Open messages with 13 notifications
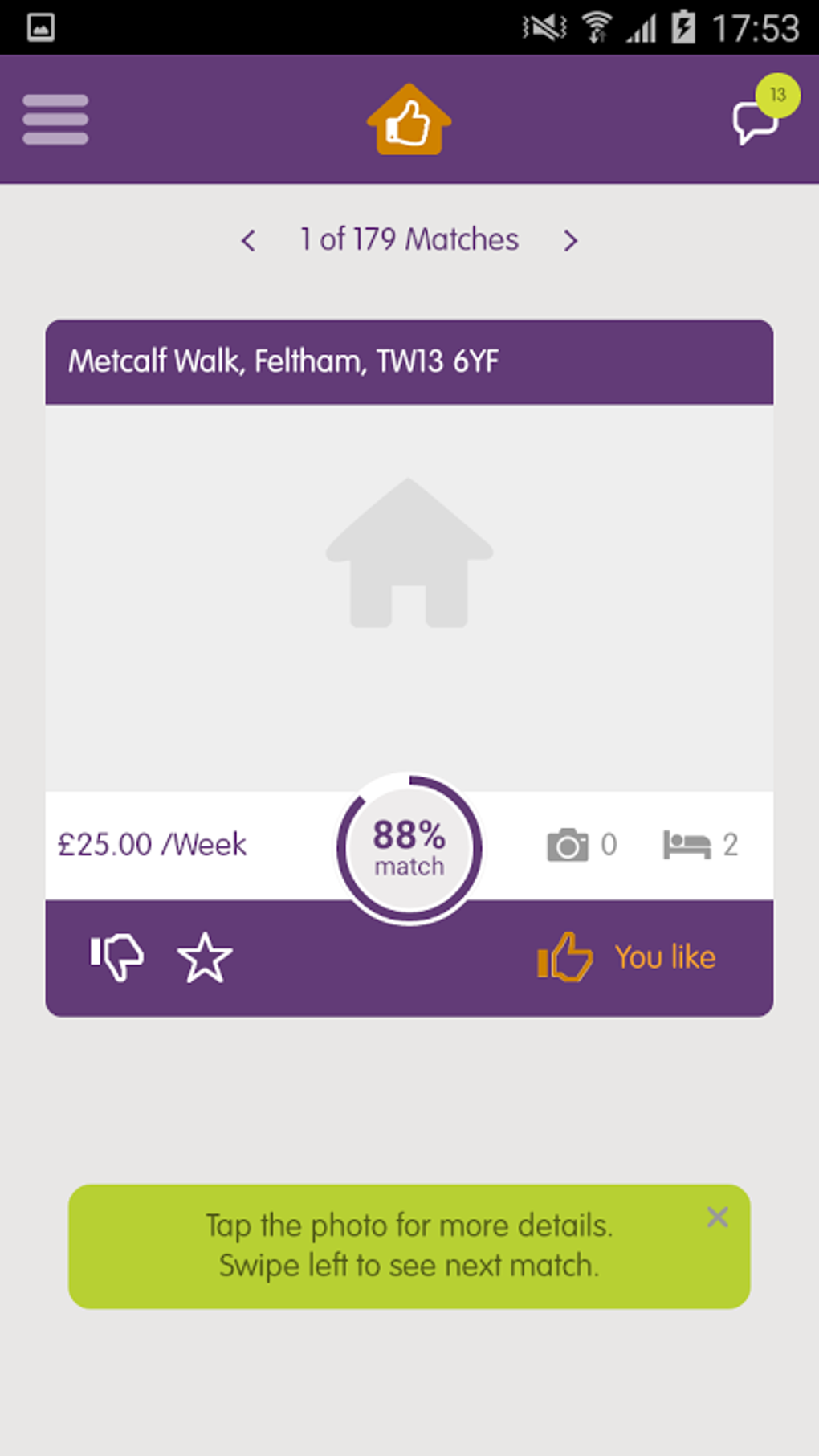The height and width of the screenshot is (1456, 819). 753,124
